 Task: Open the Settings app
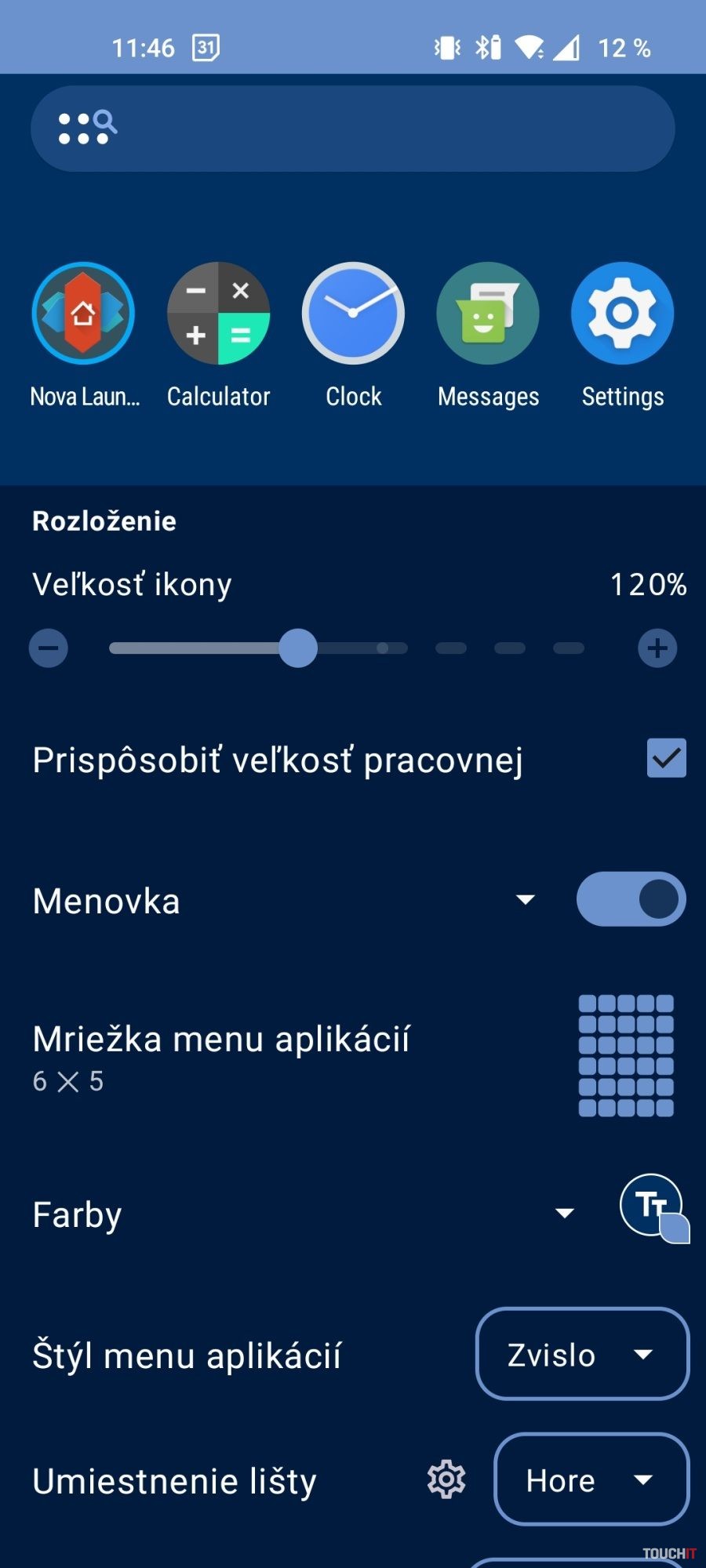coord(623,314)
